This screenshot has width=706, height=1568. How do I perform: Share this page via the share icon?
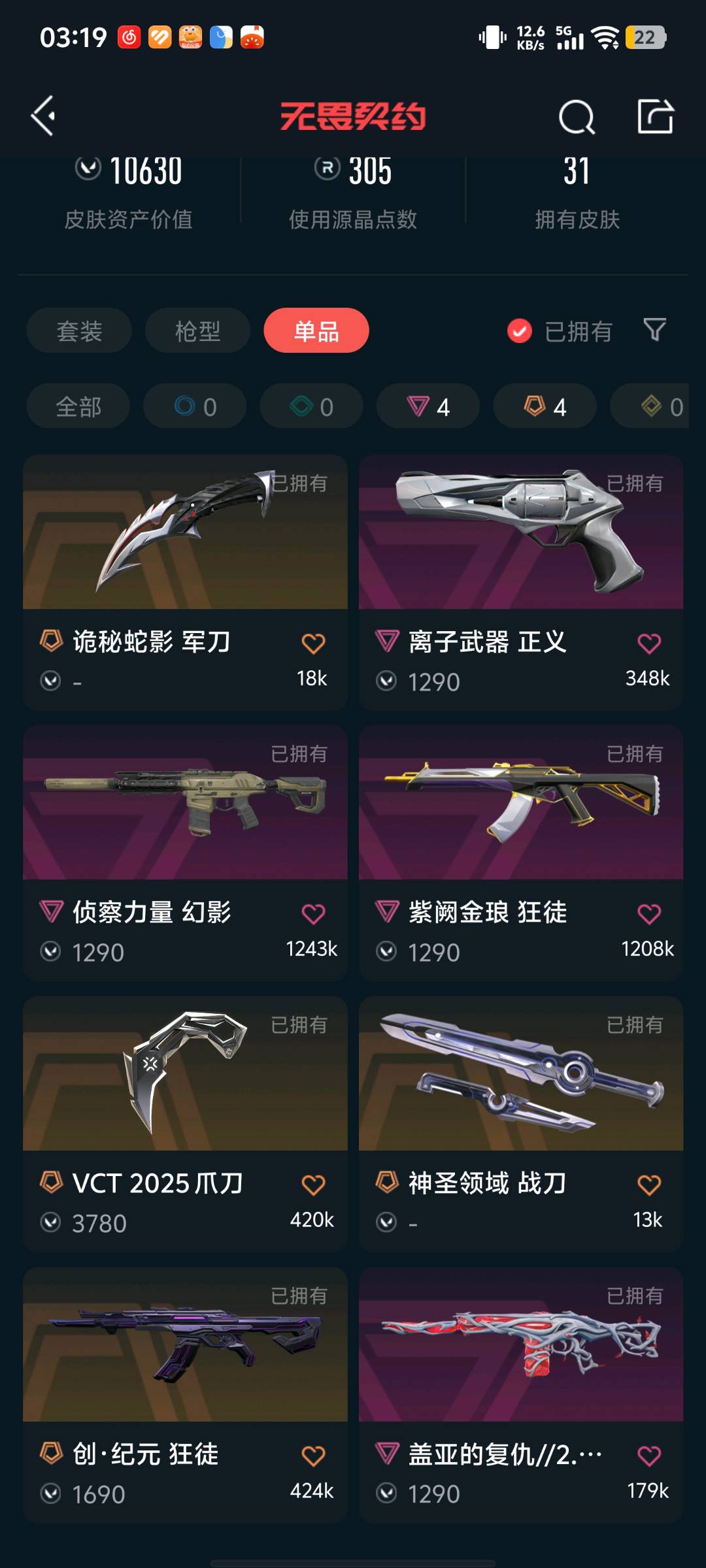tap(655, 117)
